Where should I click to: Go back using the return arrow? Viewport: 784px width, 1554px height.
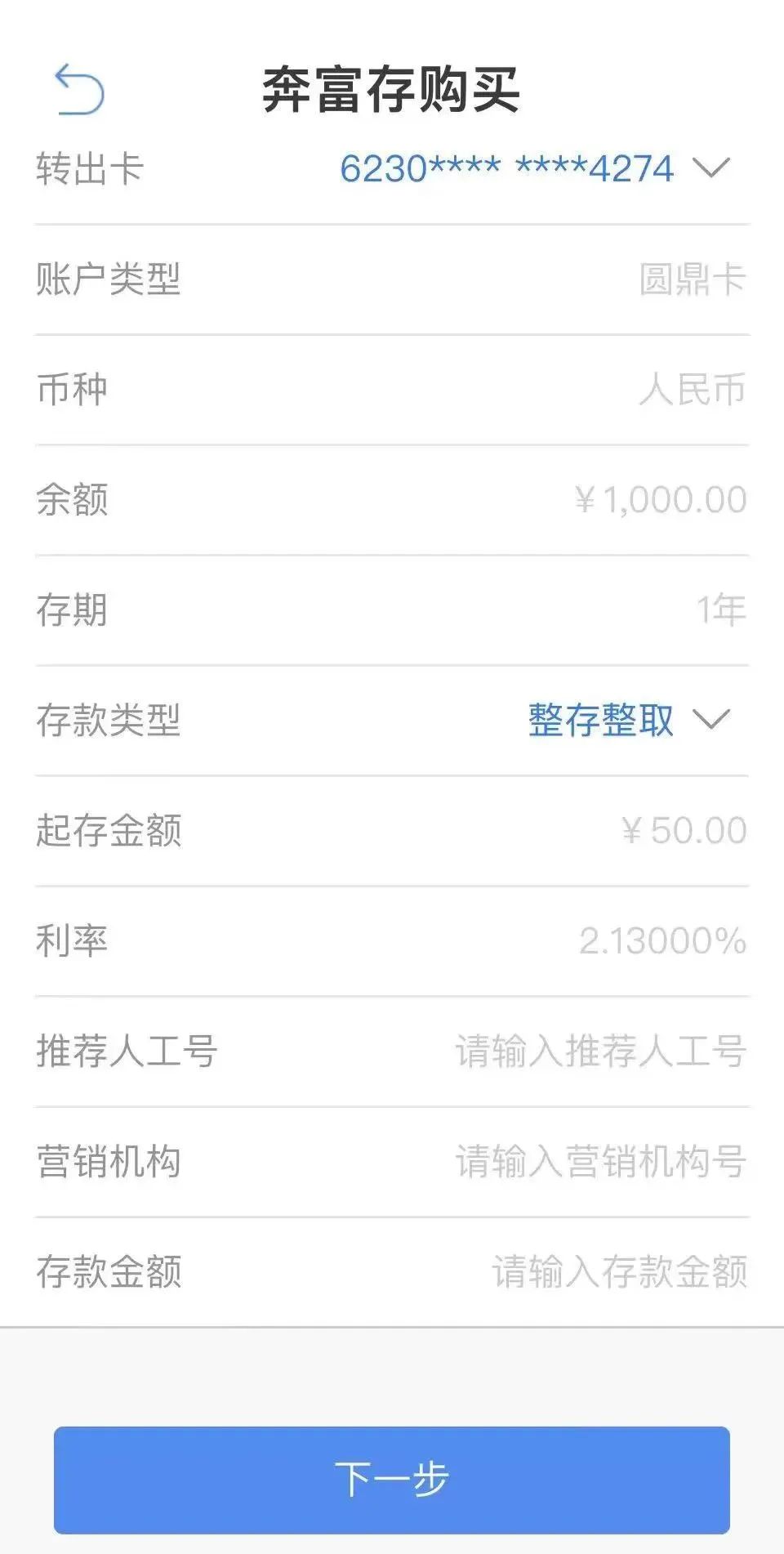pos(79,90)
